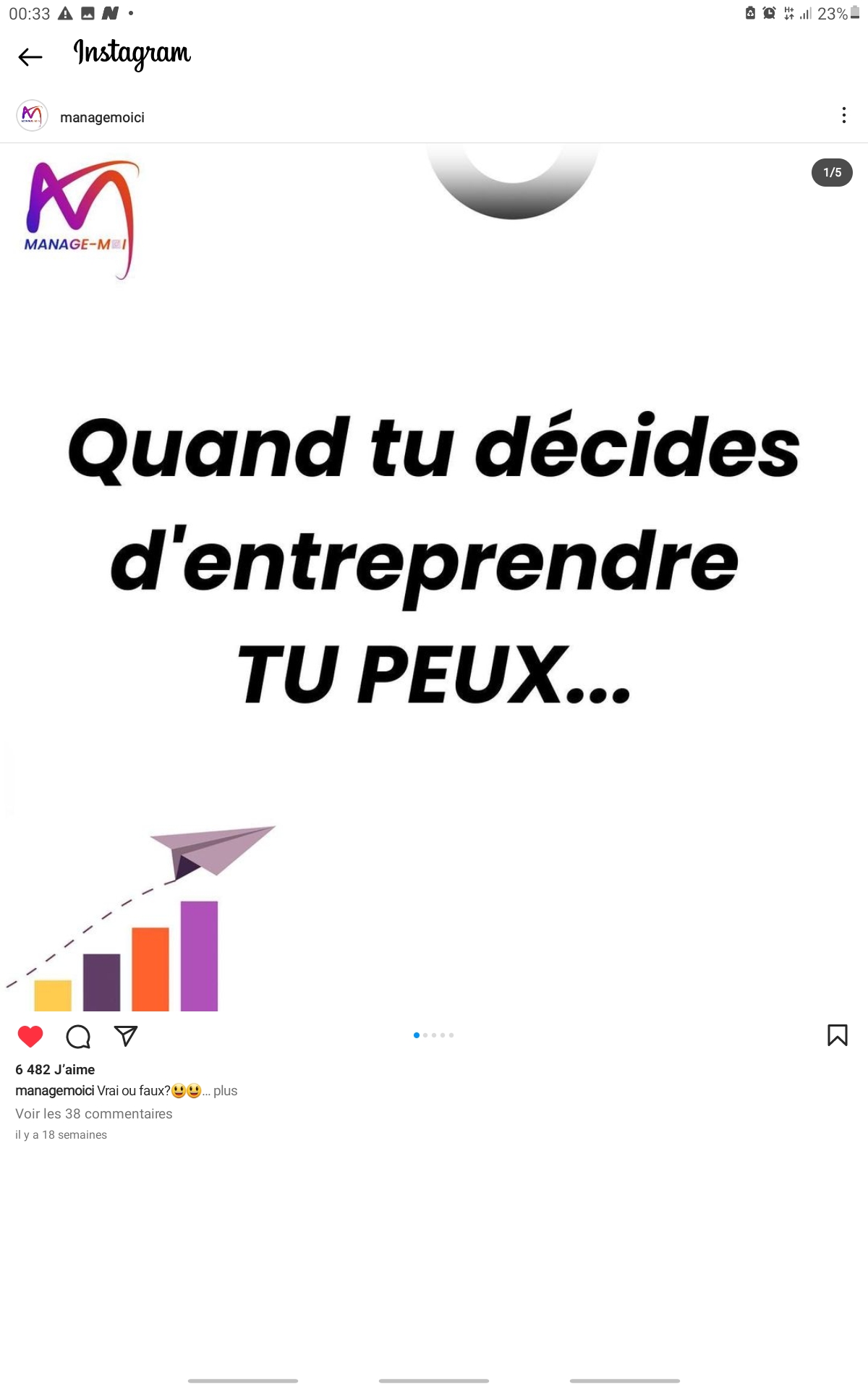The image size is (868, 1389).
Task: Open the post's three-dot options menu
Action: point(843,116)
